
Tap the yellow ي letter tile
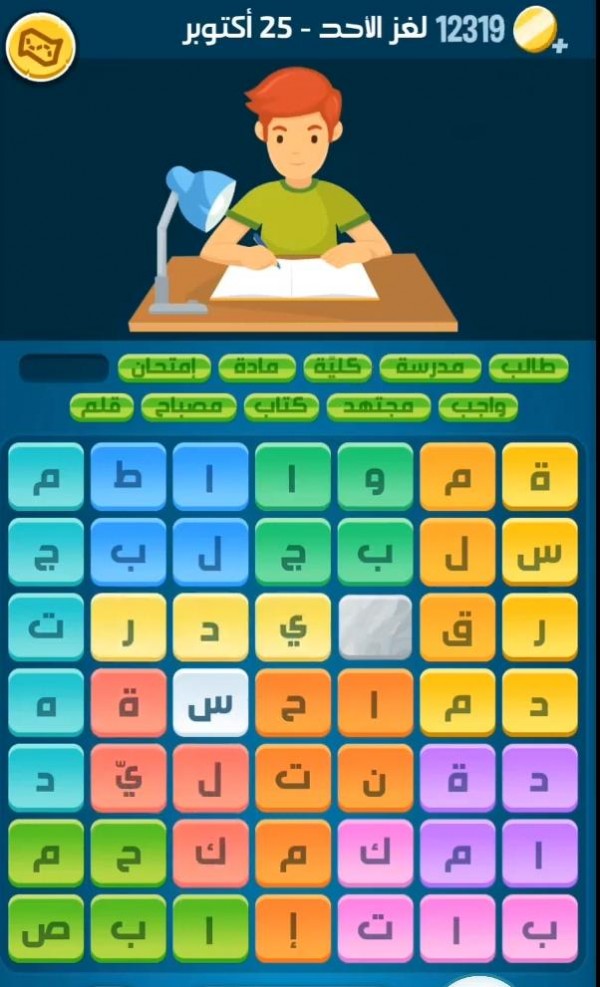coord(293,628)
